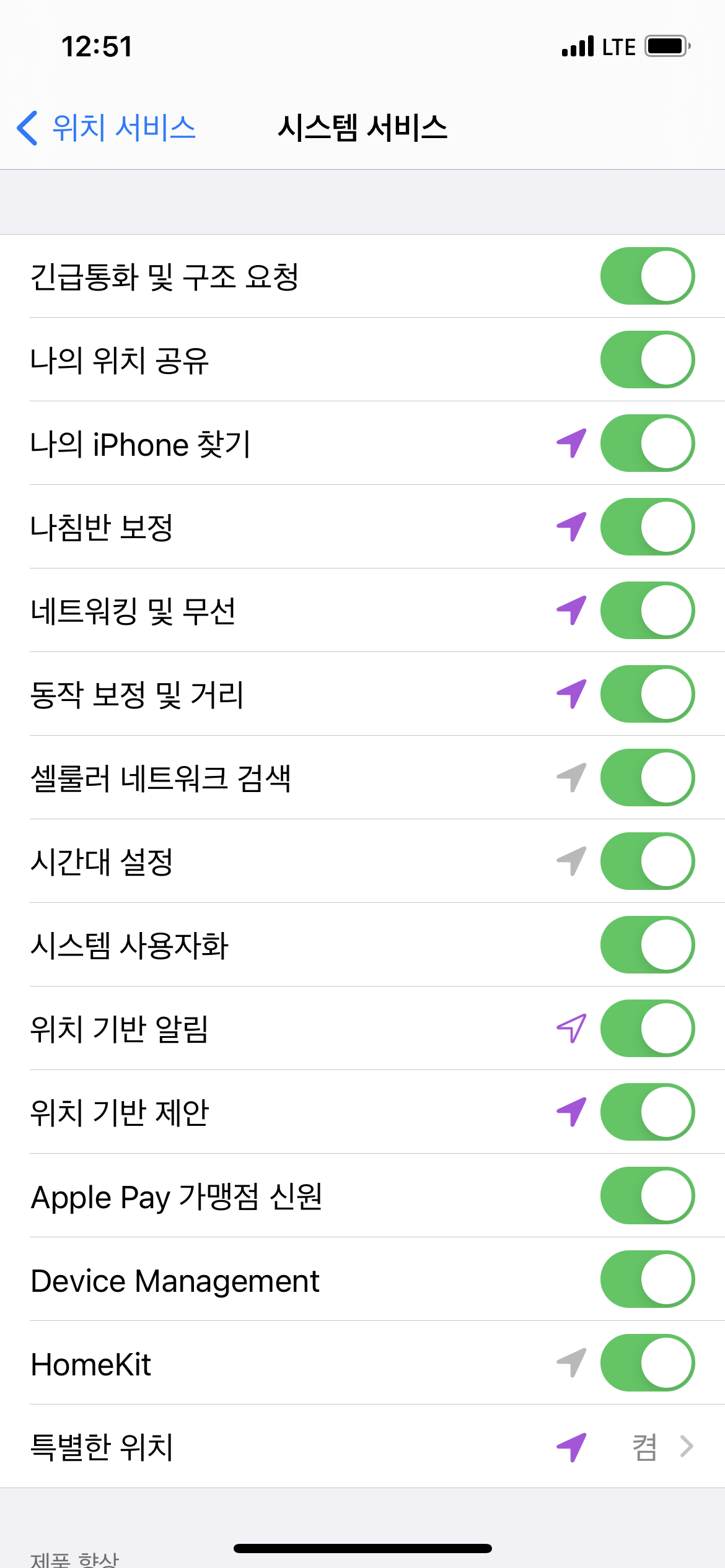Screen dimensions: 725x1568
Task: Turn off 동작 보정 및 거리
Action: (x=647, y=694)
